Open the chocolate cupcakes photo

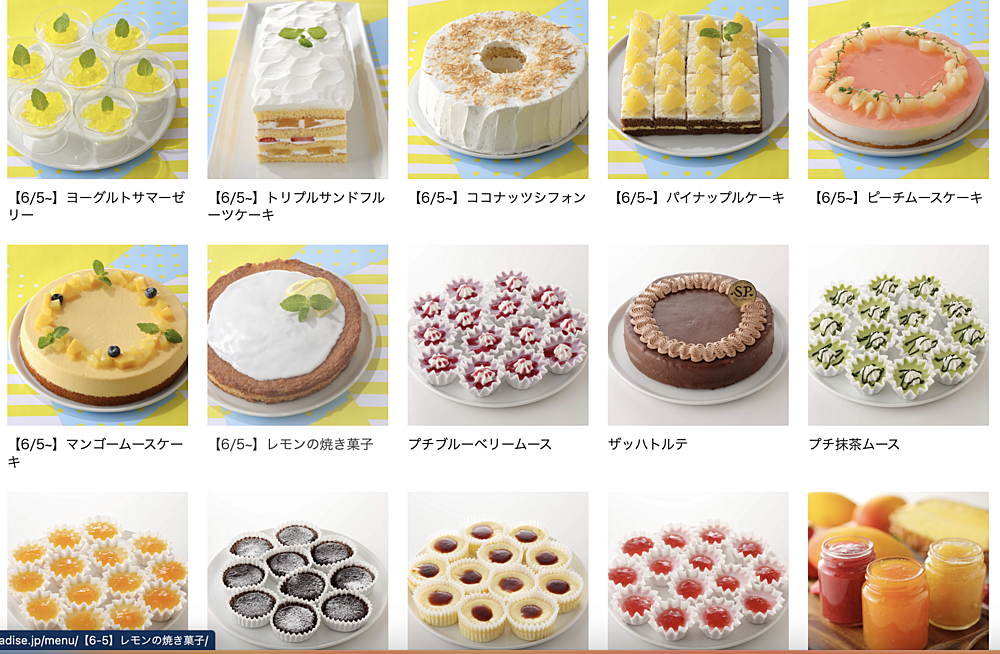tap(297, 570)
